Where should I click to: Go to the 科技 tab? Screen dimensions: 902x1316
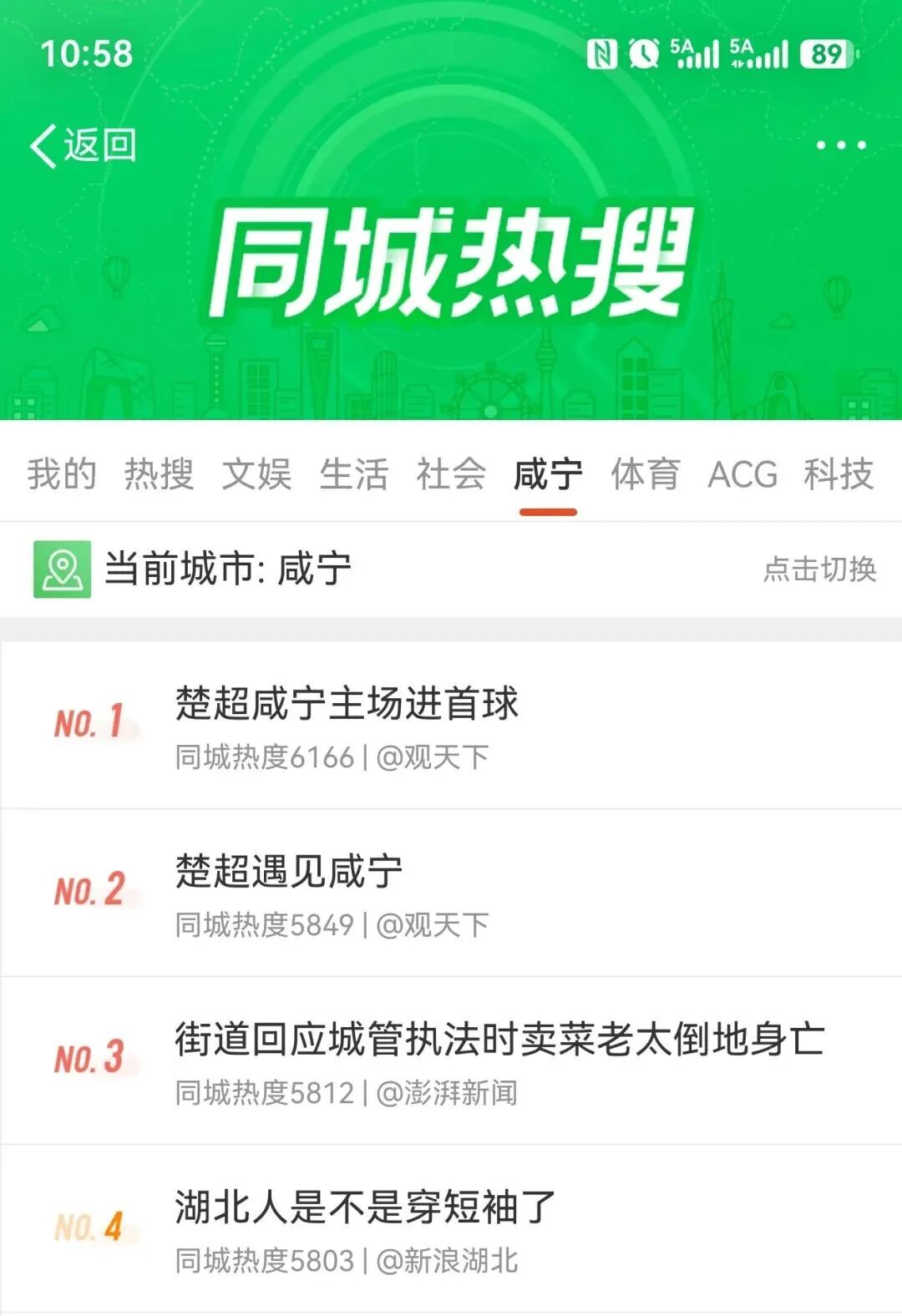839,474
